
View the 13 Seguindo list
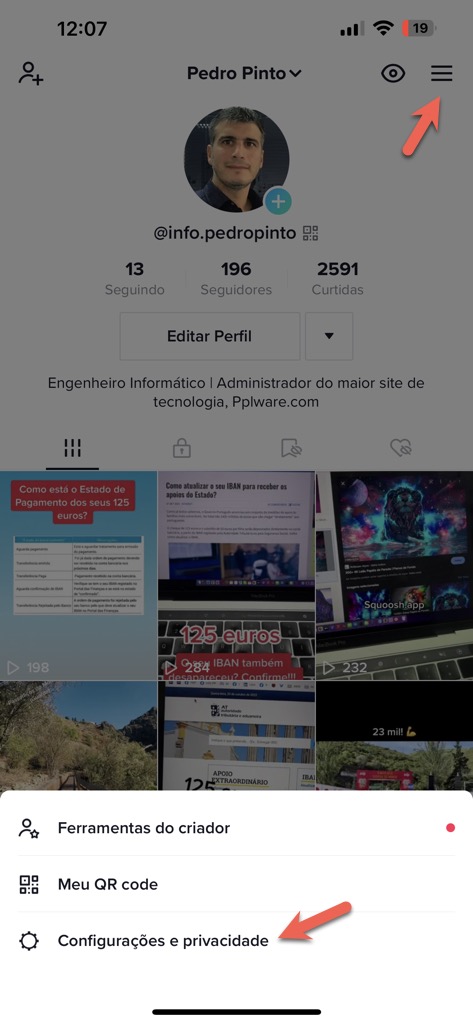coord(135,279)
